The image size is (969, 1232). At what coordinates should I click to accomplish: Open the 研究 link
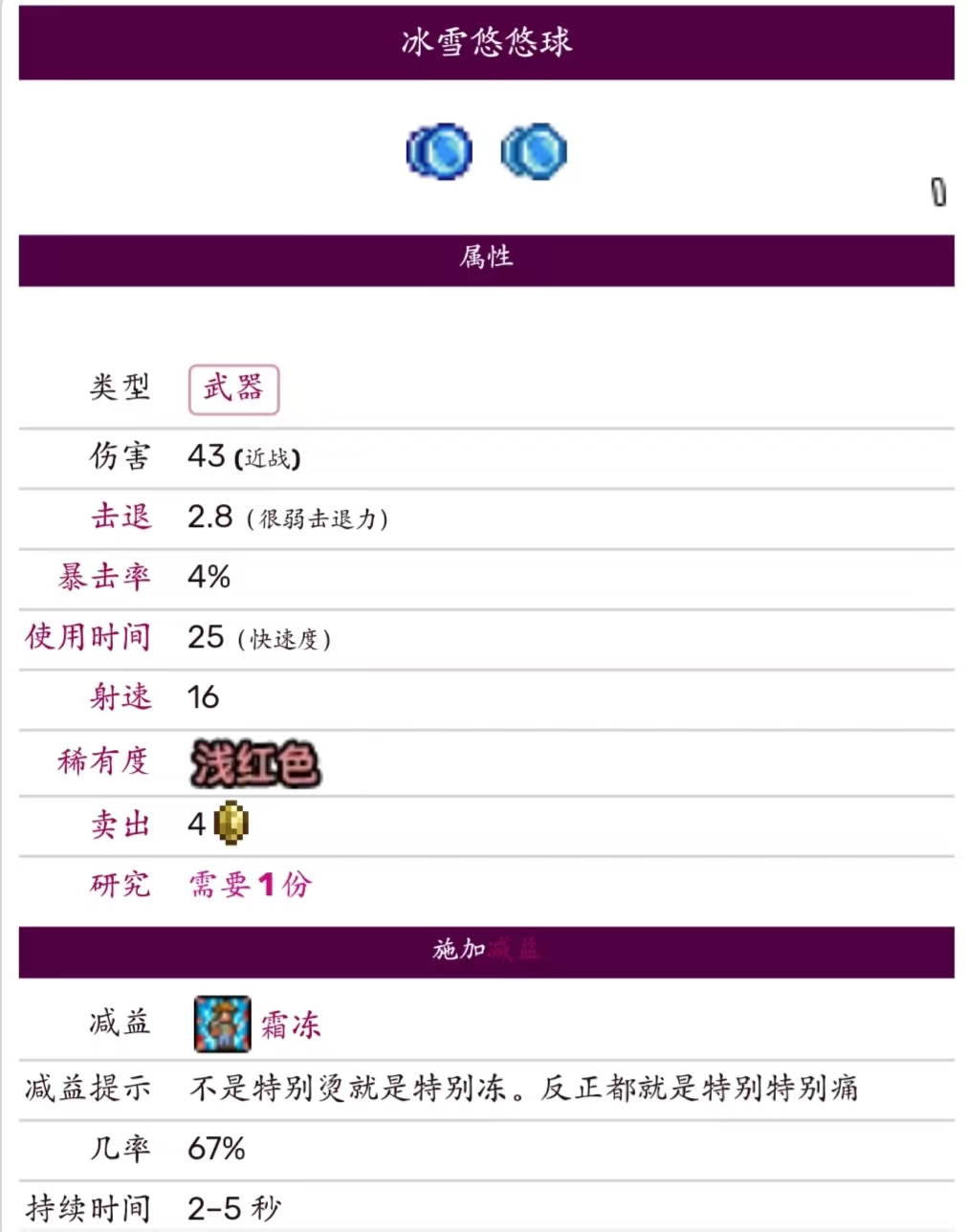tap(121, 885)
